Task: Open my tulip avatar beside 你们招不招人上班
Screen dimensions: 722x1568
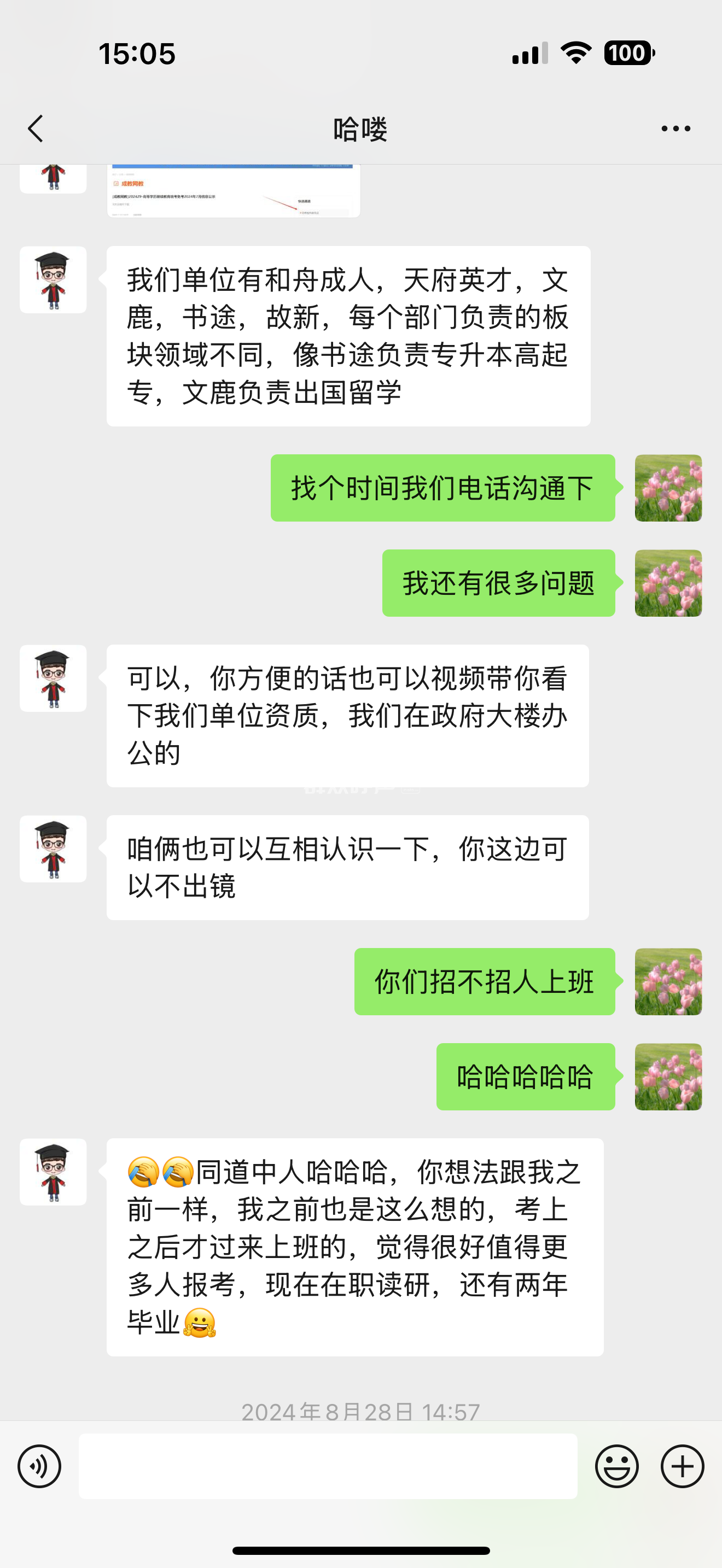Action: 668,981
